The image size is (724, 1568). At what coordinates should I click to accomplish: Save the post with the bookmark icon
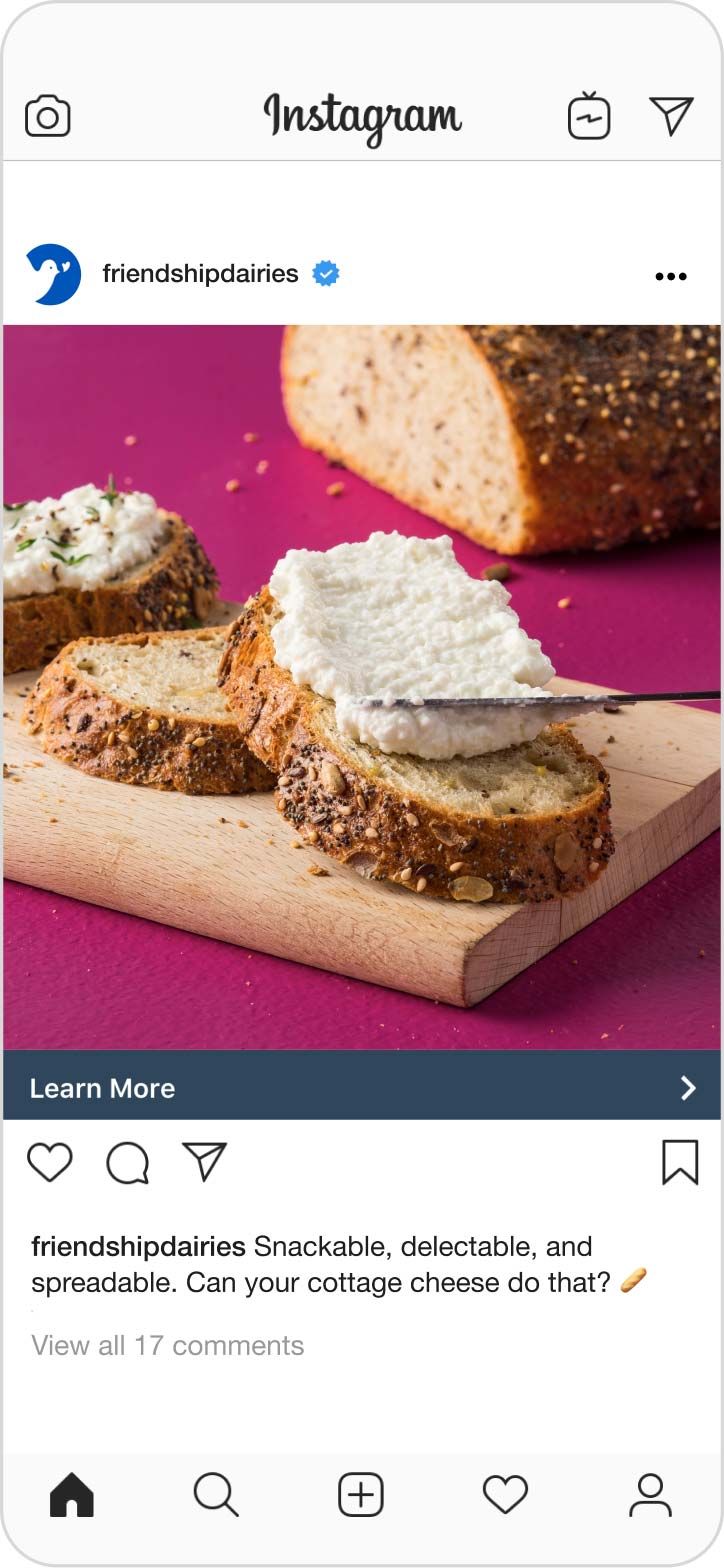click(x=681, y=1162)
